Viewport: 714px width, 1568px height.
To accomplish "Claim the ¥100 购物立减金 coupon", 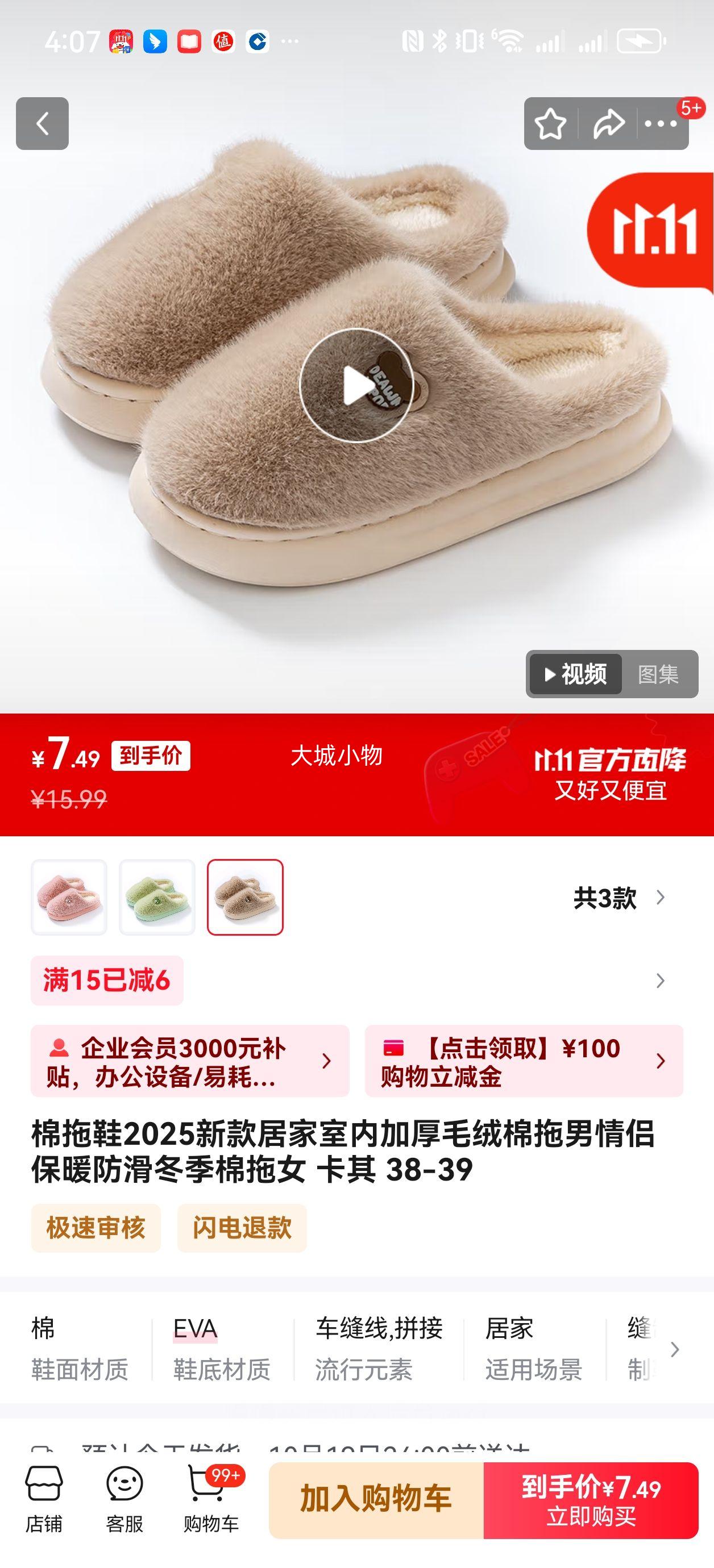I will point(524,1061).
